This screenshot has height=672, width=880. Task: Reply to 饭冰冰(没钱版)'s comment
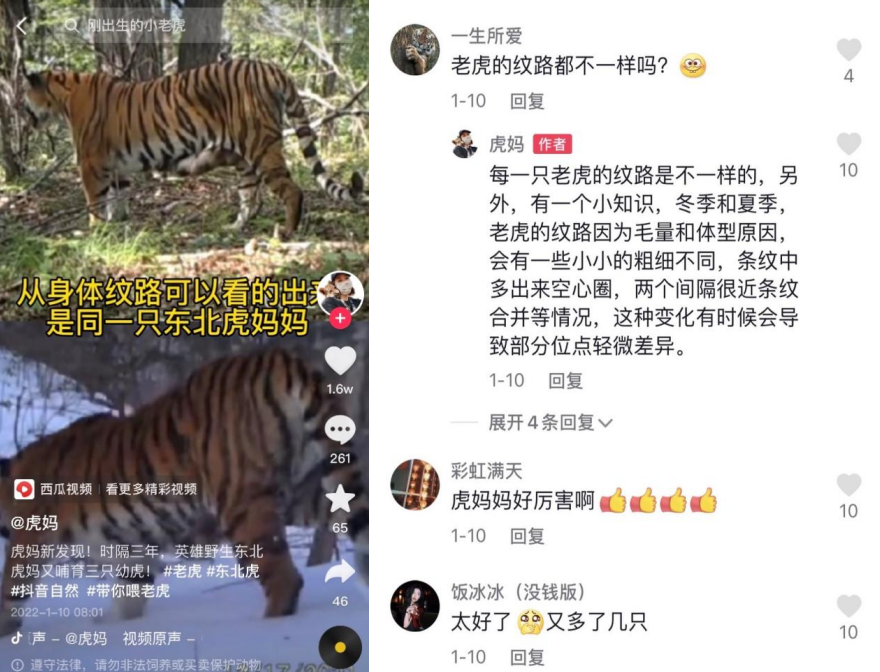527,657
